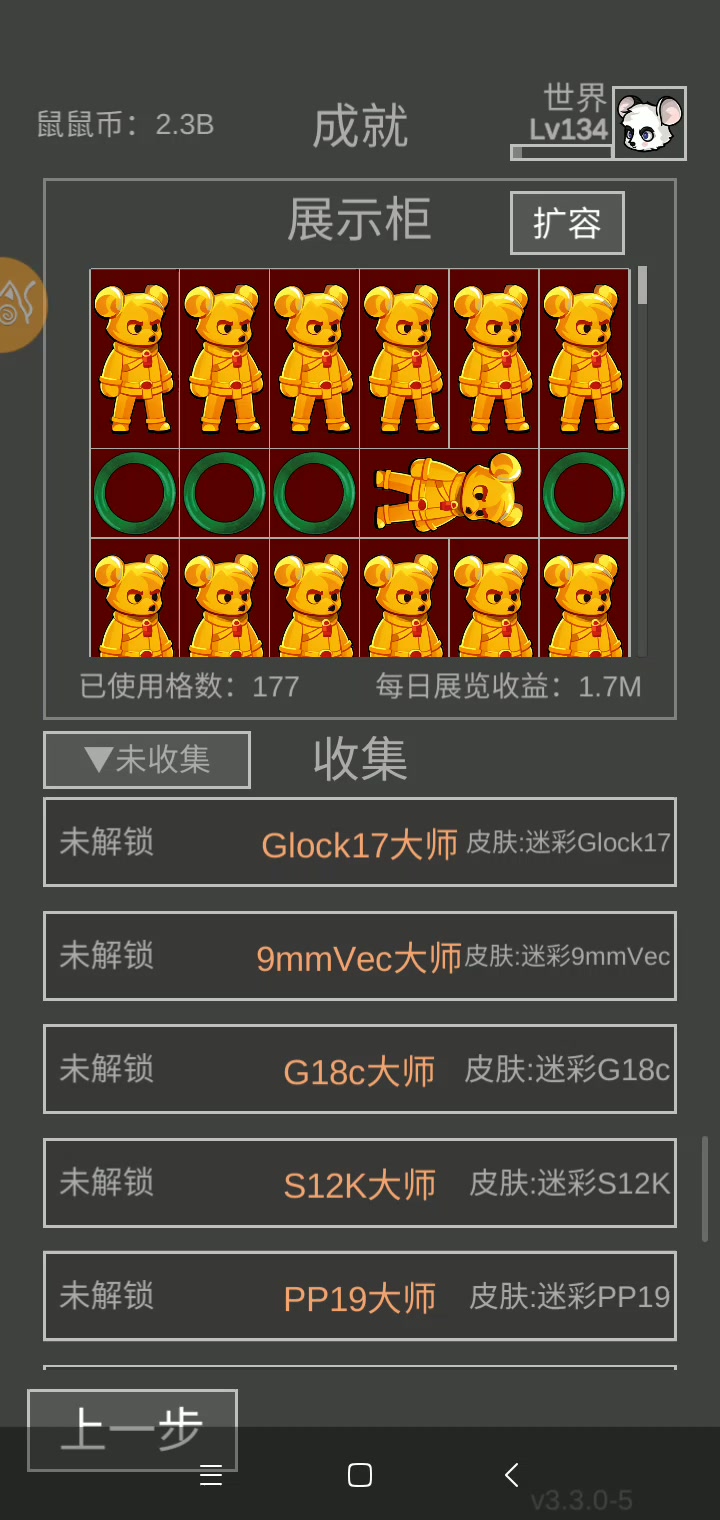
Task: Select the lying golden mouse figure
Action: click(449, 493)
